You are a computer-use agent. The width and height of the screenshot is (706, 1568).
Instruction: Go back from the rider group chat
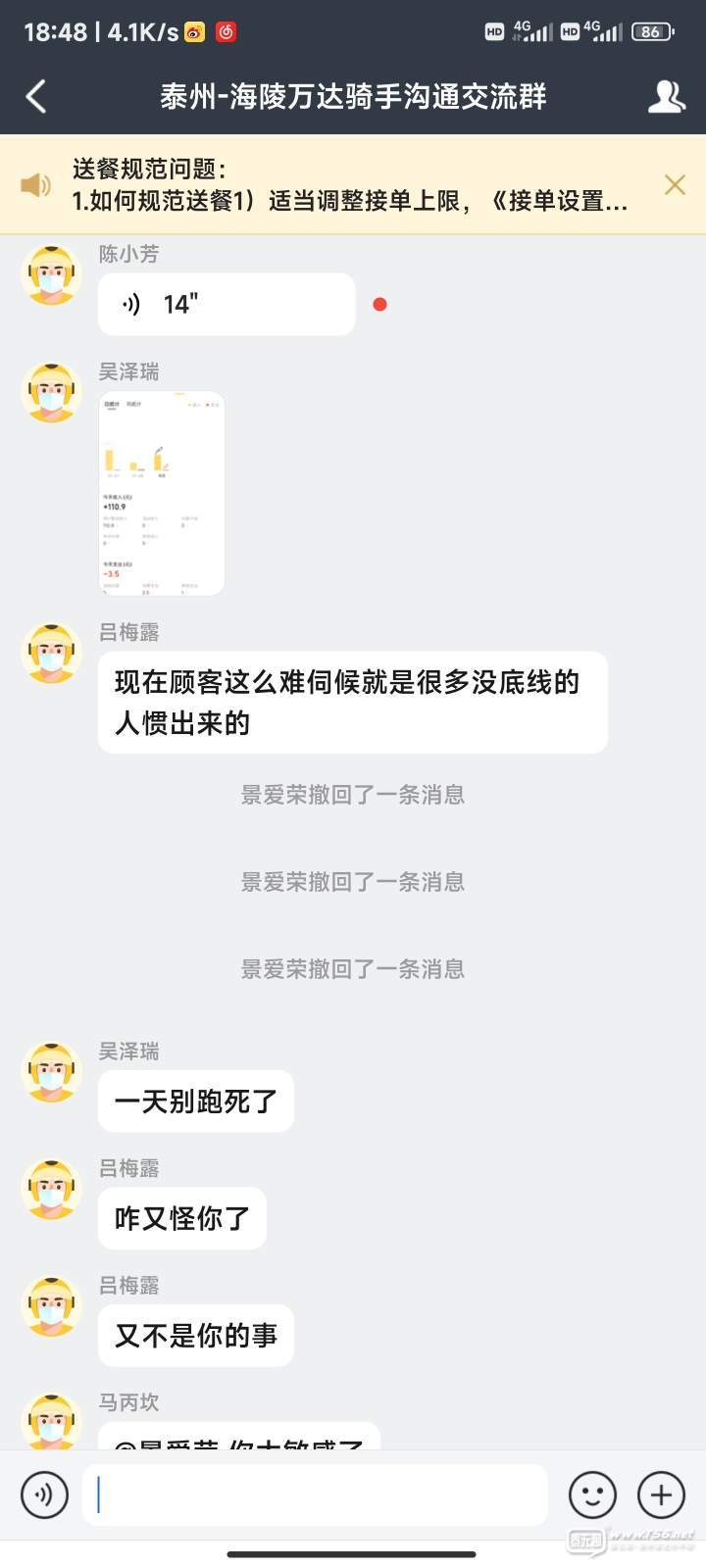click(37, 96)
